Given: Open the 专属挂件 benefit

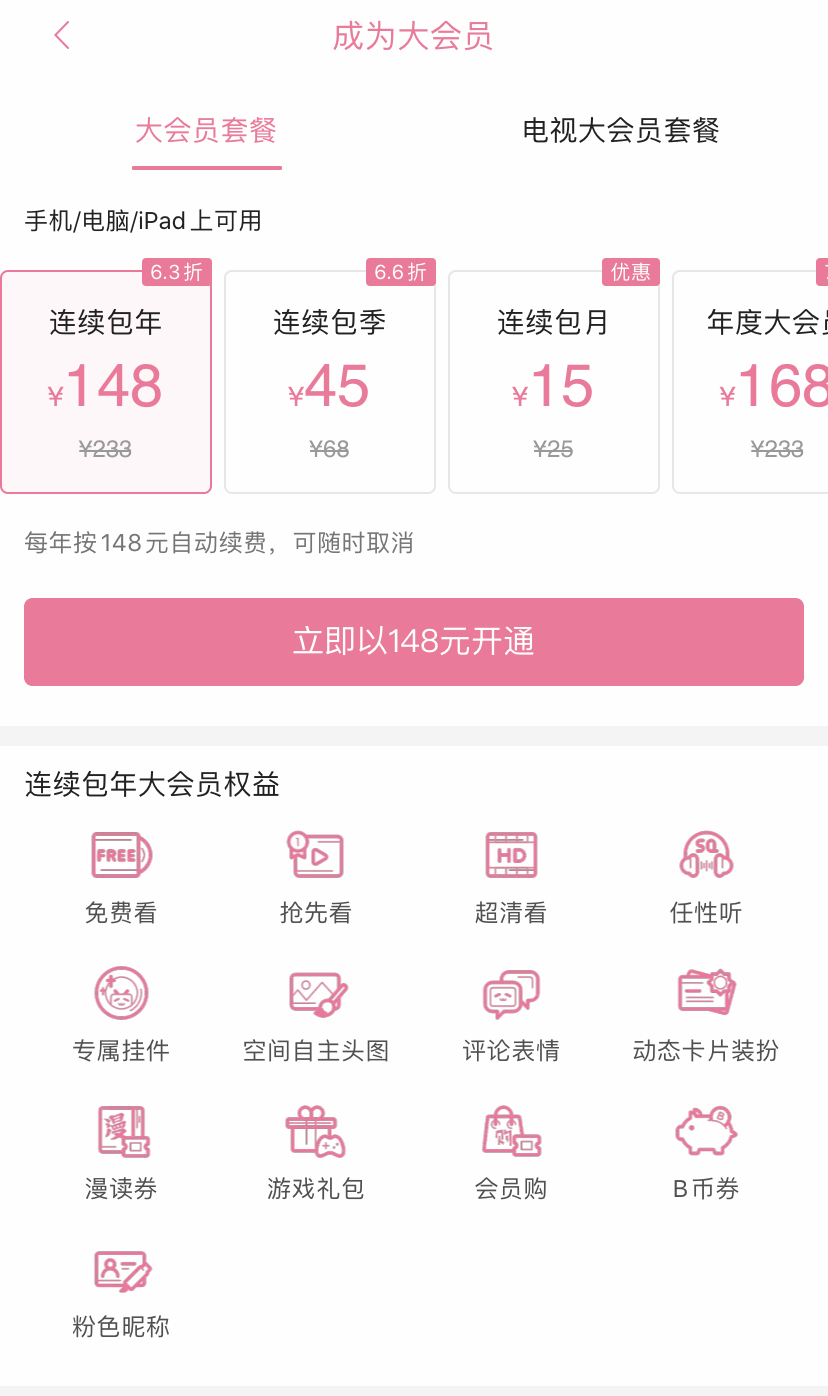Looking at the screenshot, I should pos(121,1013).
